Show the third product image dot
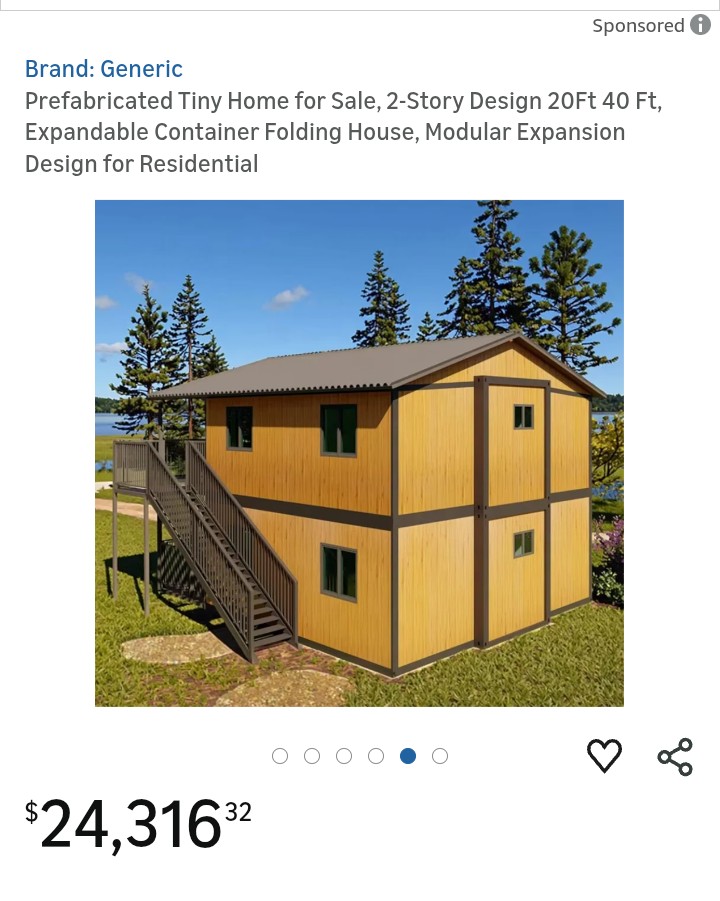Screen dimensions: 720x901 (344, 756)
